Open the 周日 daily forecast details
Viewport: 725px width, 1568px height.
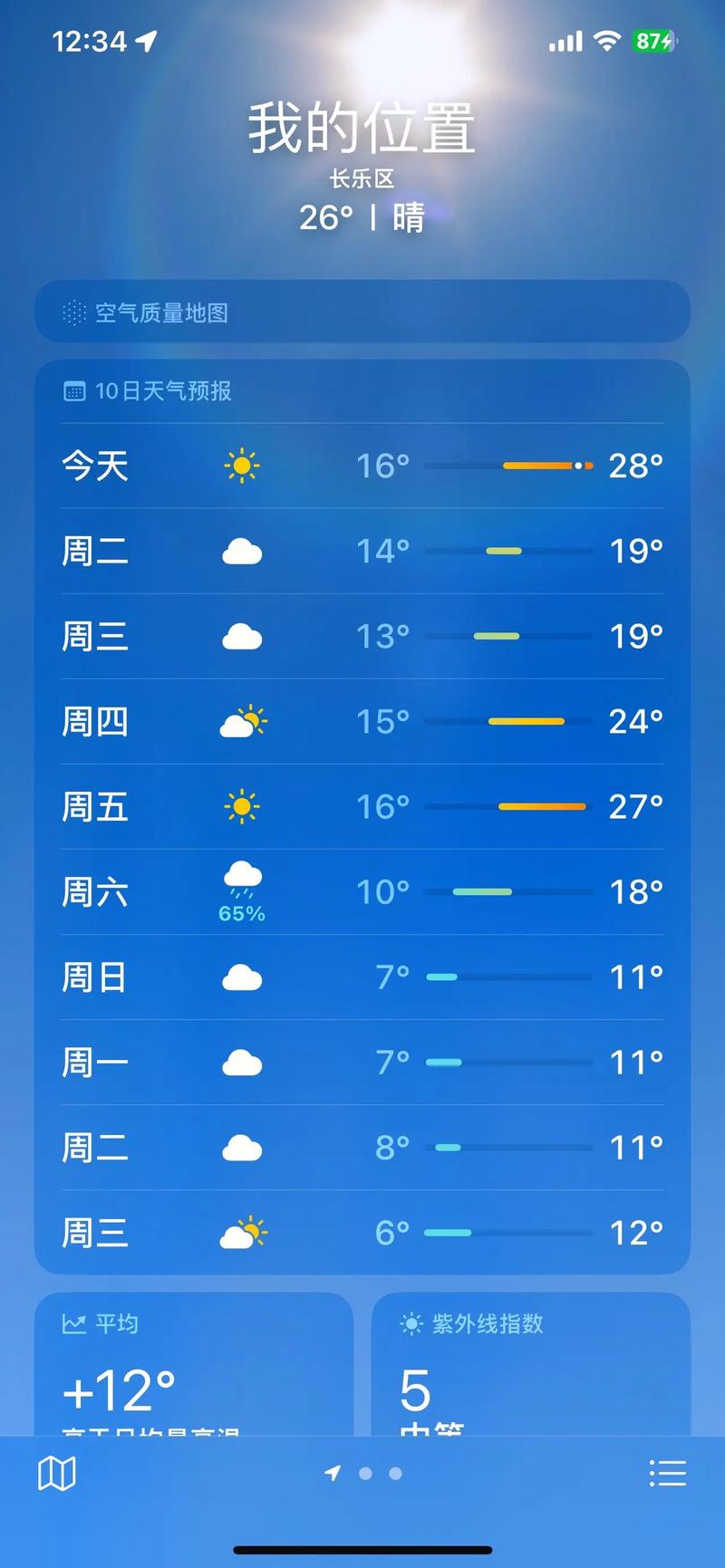point(362,976)
